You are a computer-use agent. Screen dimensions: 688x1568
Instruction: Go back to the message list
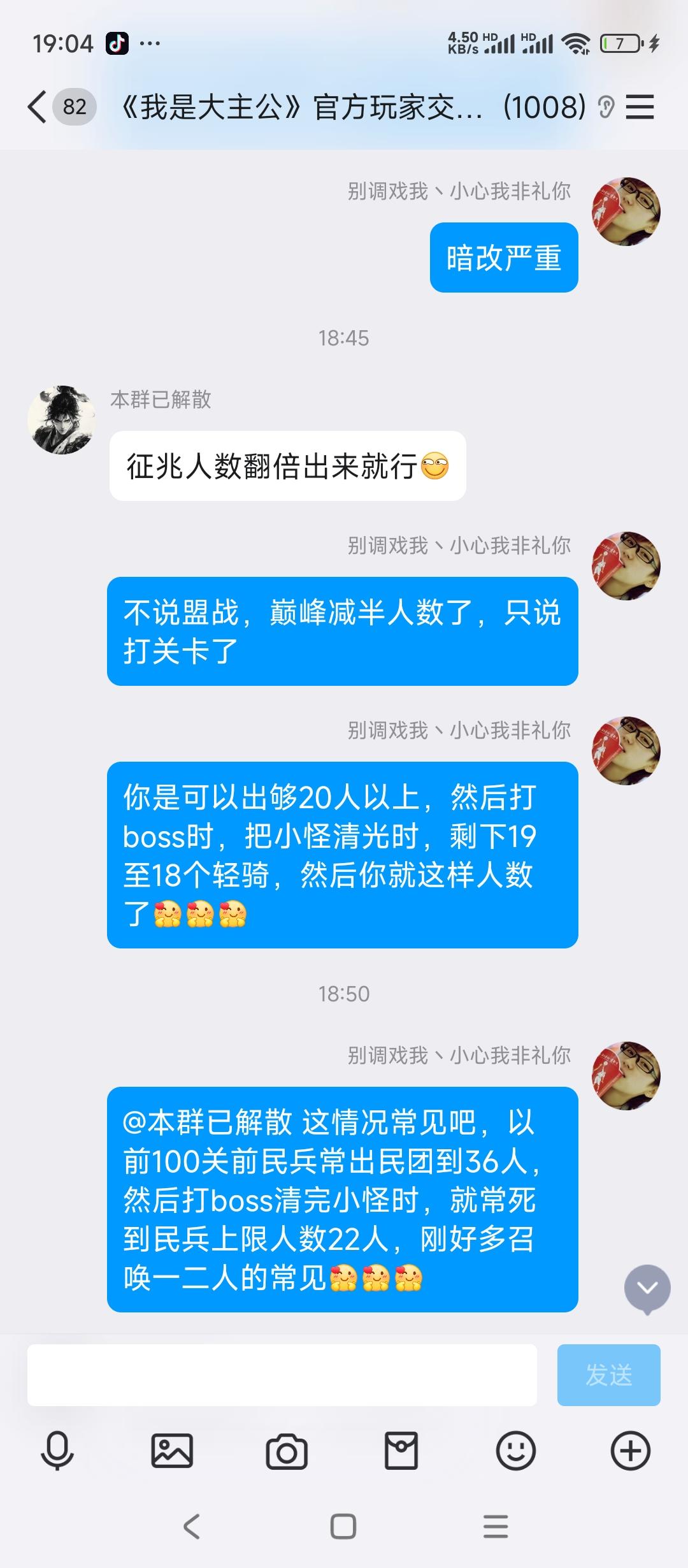(x=38, y=106)
